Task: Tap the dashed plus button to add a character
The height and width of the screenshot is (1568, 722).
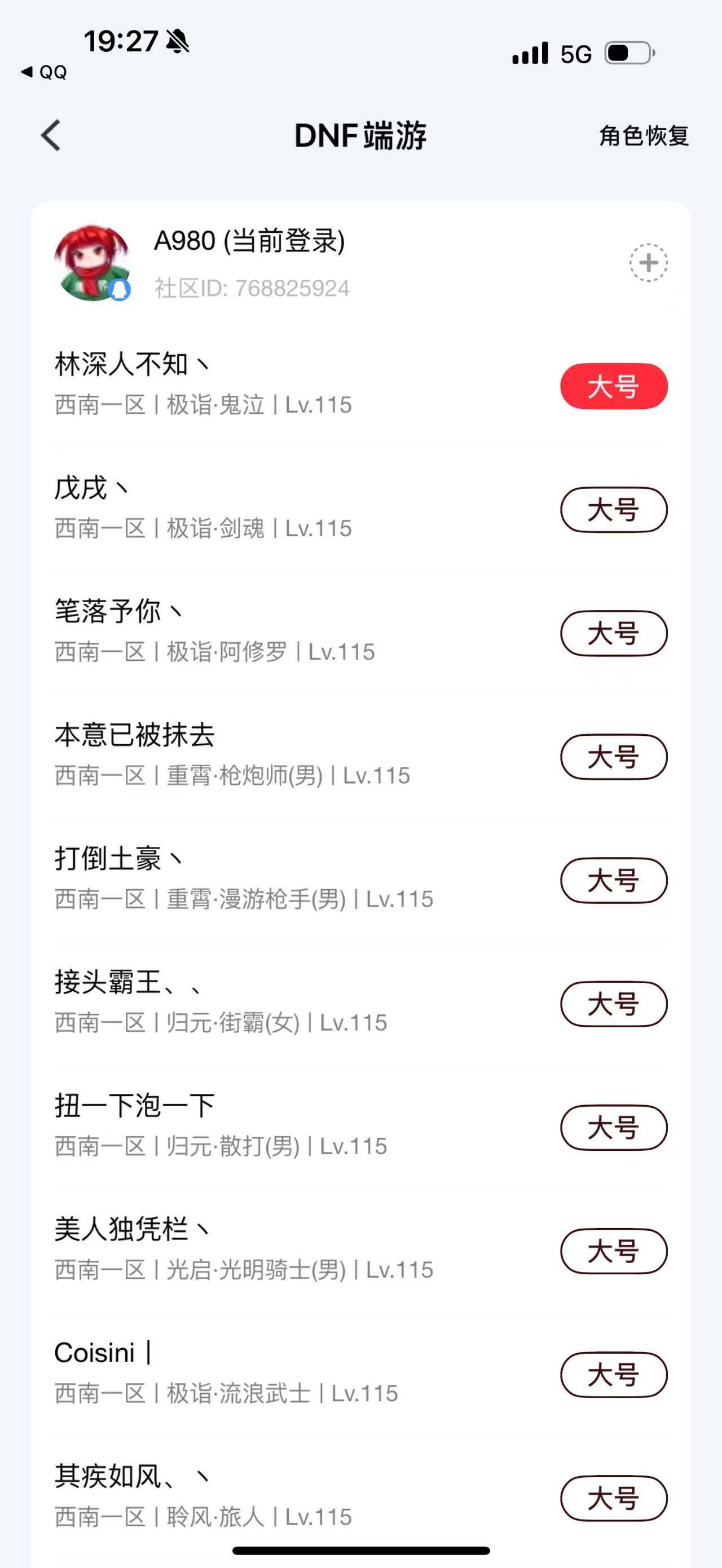Action: [x=647, y=263]
